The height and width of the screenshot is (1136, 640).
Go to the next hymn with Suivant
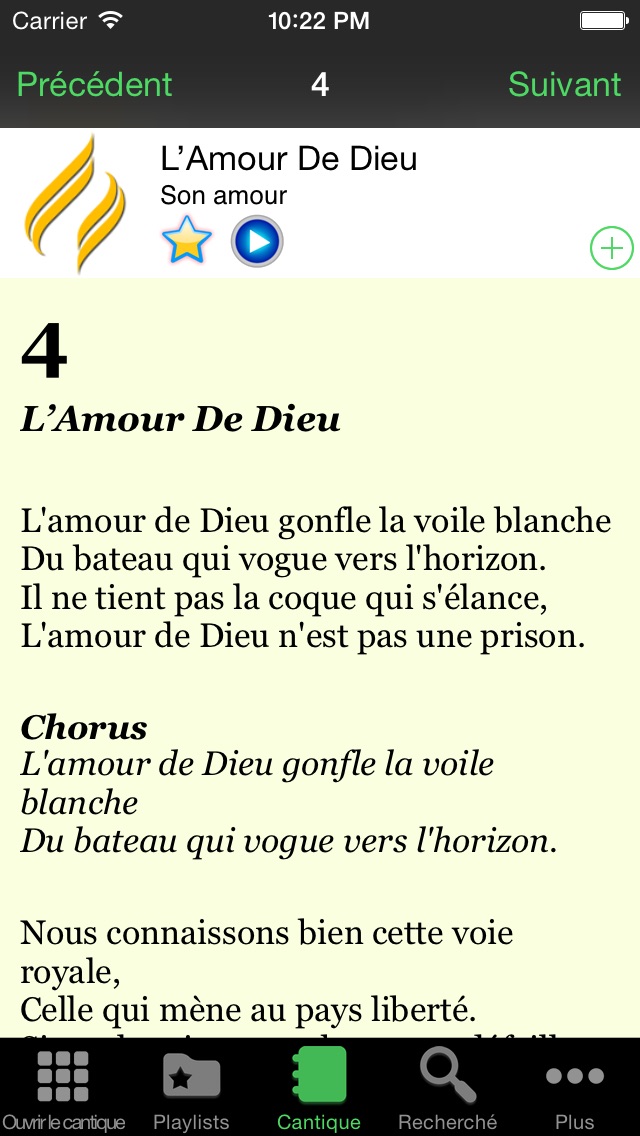(x=564, y=84)
